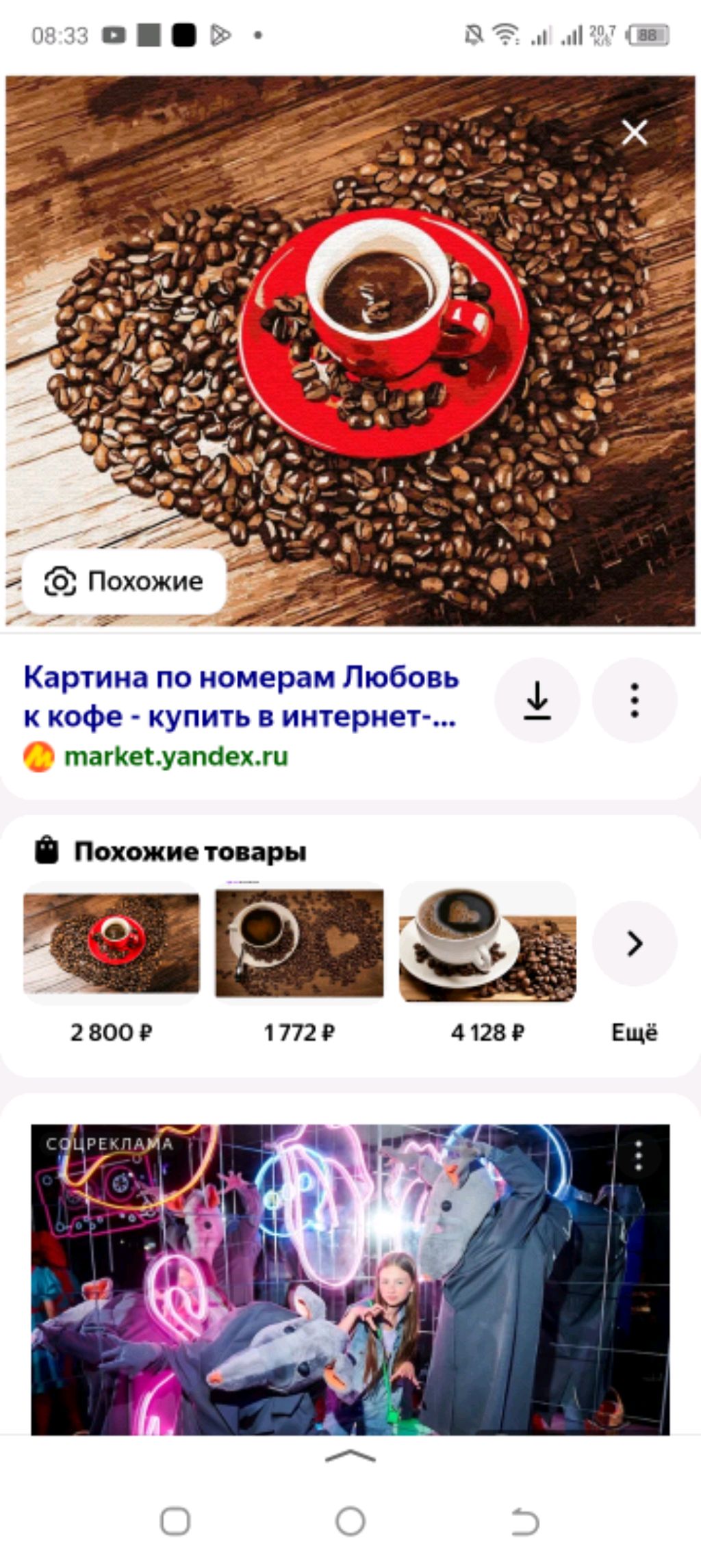The image size is (701, 1568).
Task: Open similar product priced 1 772 ₽
Action: click(x=299, y=944)
